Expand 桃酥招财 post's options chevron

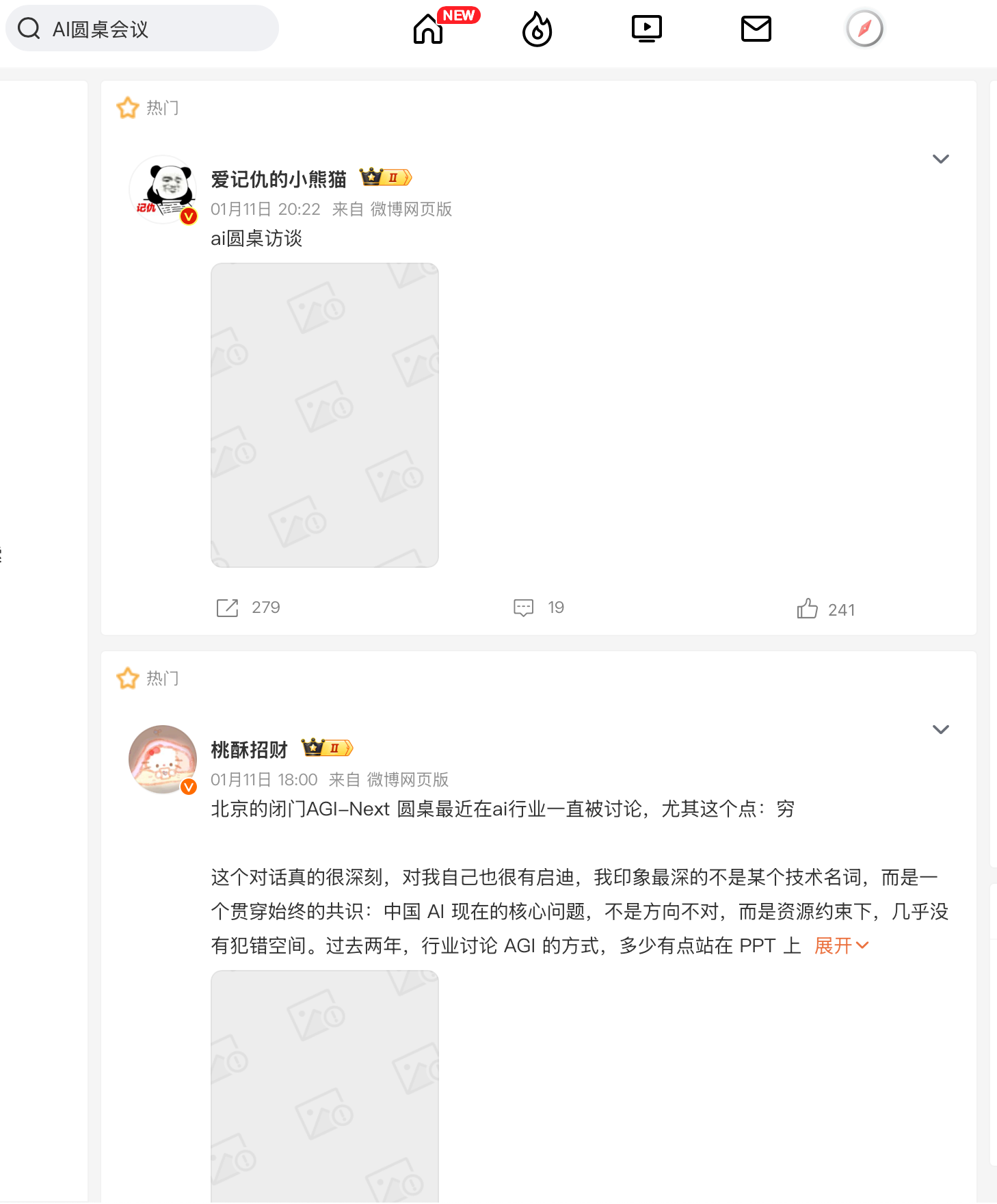941,729
